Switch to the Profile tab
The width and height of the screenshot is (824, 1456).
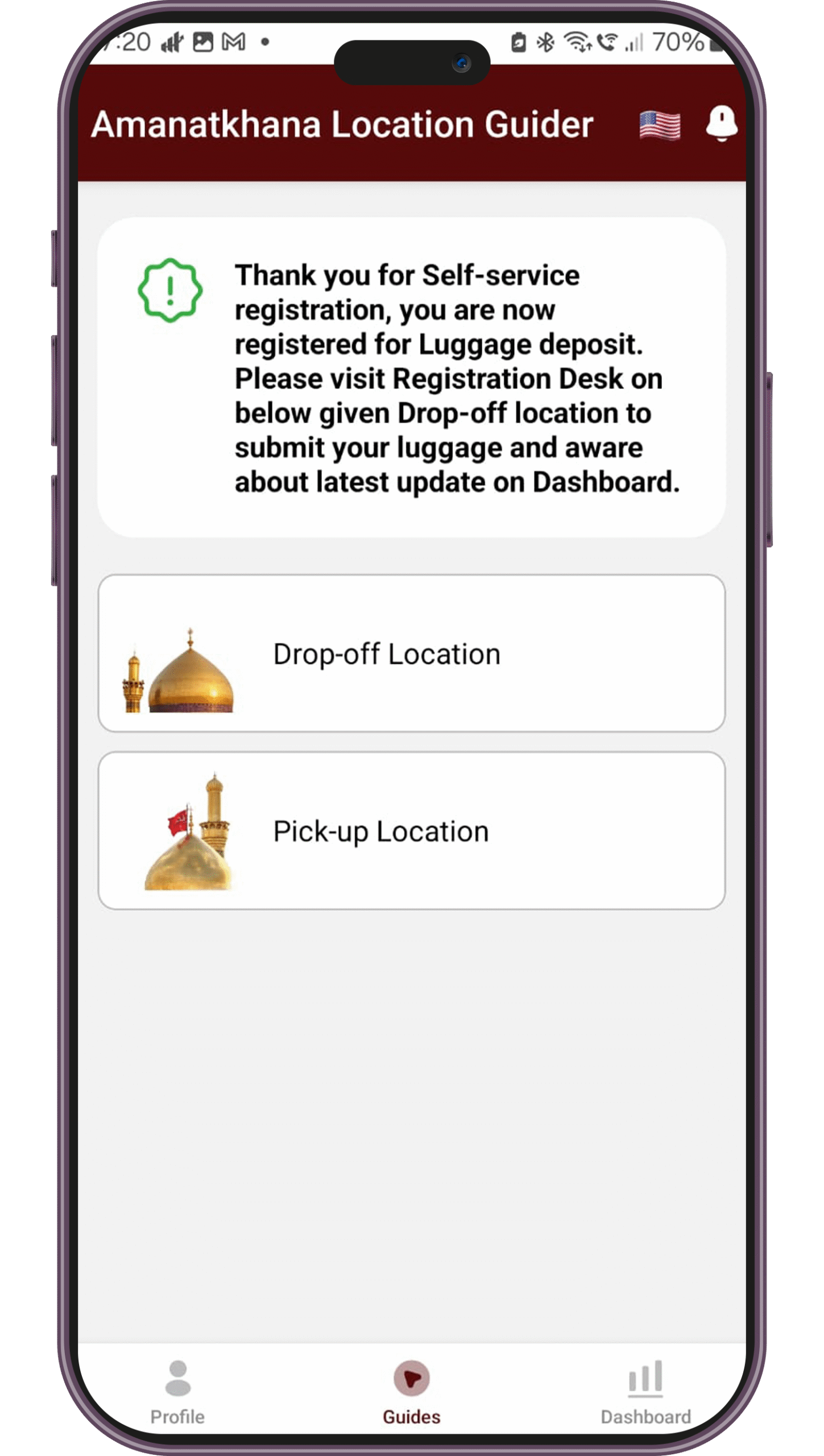(177, 1391)
